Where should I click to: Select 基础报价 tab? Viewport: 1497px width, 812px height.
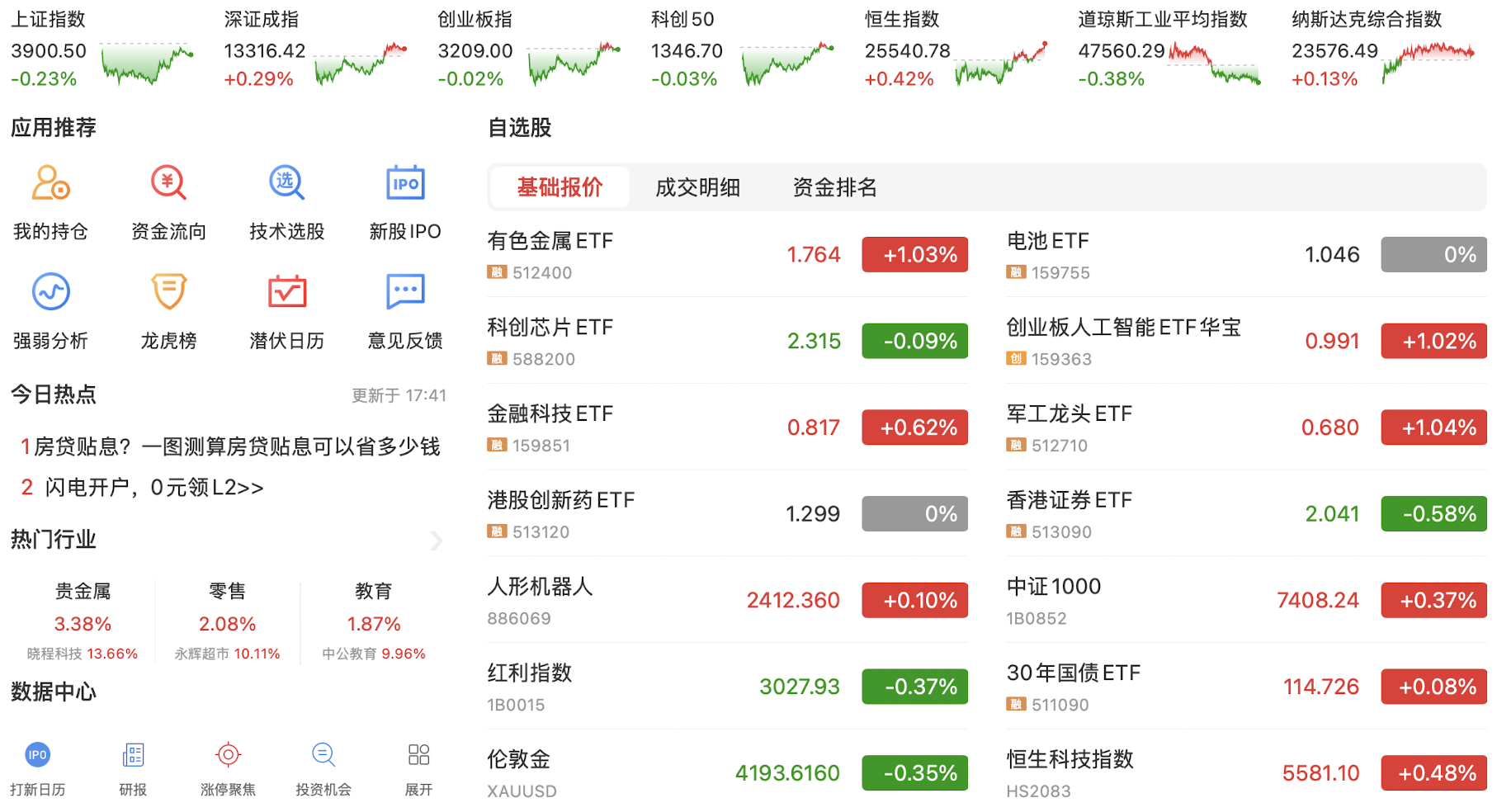tap(560, 188)
